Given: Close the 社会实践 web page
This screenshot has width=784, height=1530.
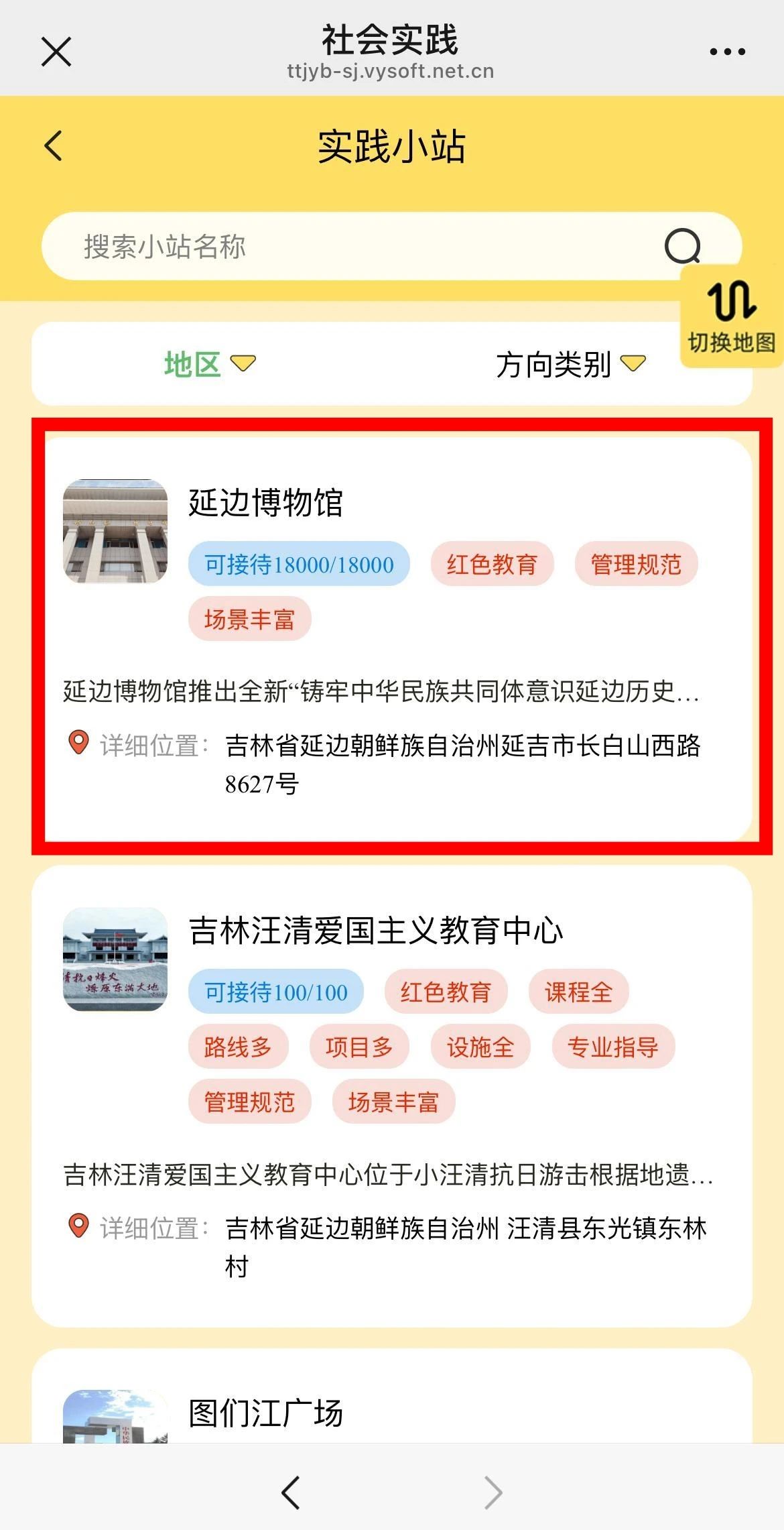Looking at the screenshot, I should [56, 52].
